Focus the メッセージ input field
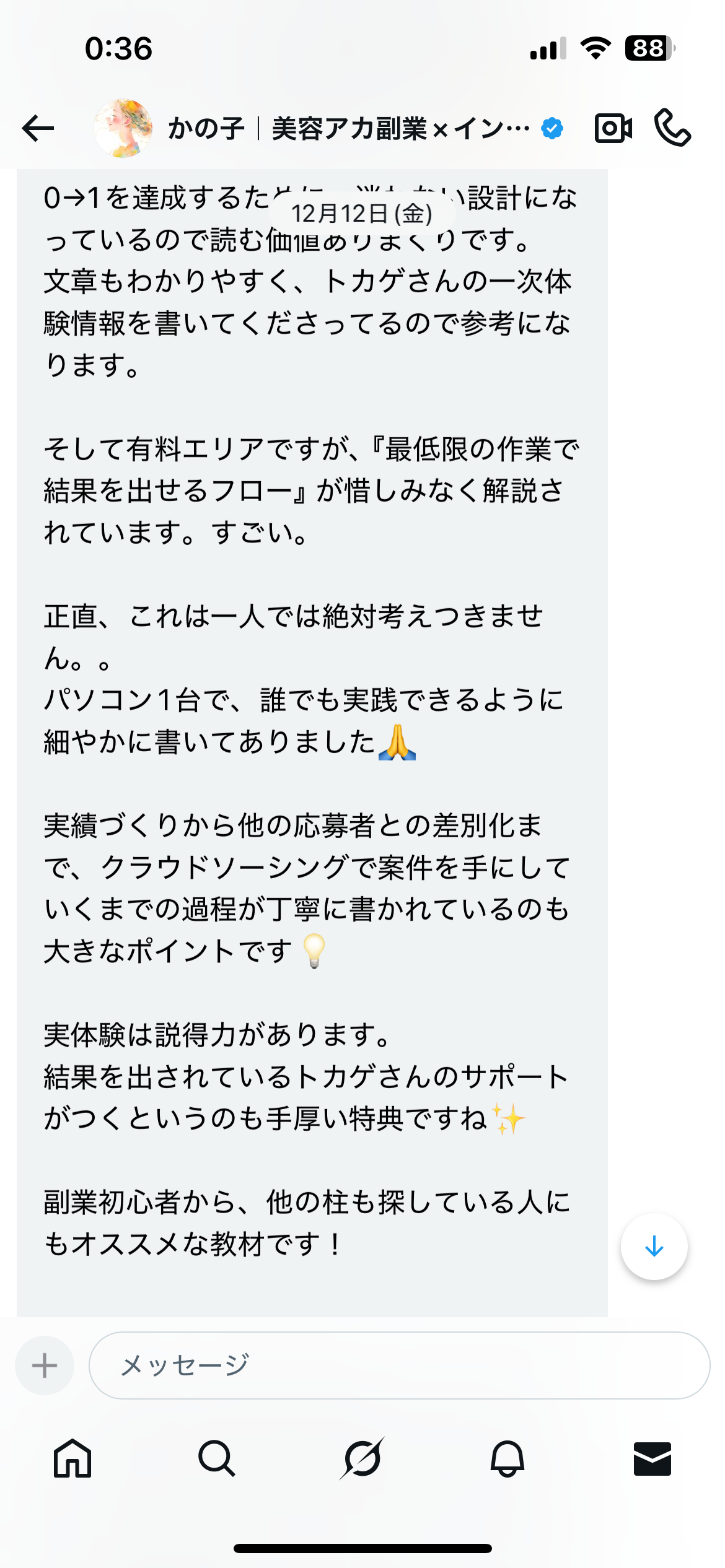The height and width of the screenshot is (1568, 725). [x=399, y=1365]
